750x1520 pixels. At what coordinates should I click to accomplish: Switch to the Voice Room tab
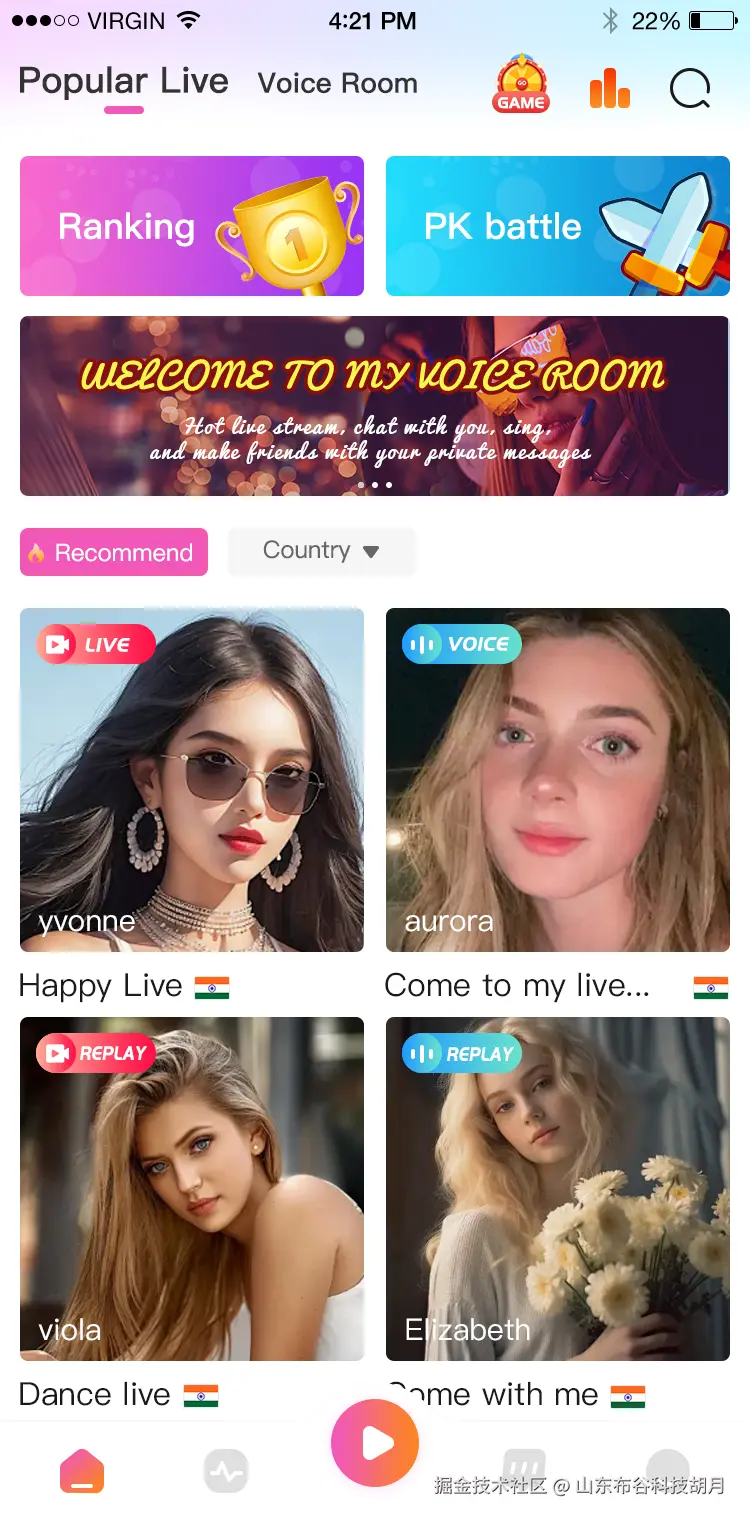click(337, 84)
